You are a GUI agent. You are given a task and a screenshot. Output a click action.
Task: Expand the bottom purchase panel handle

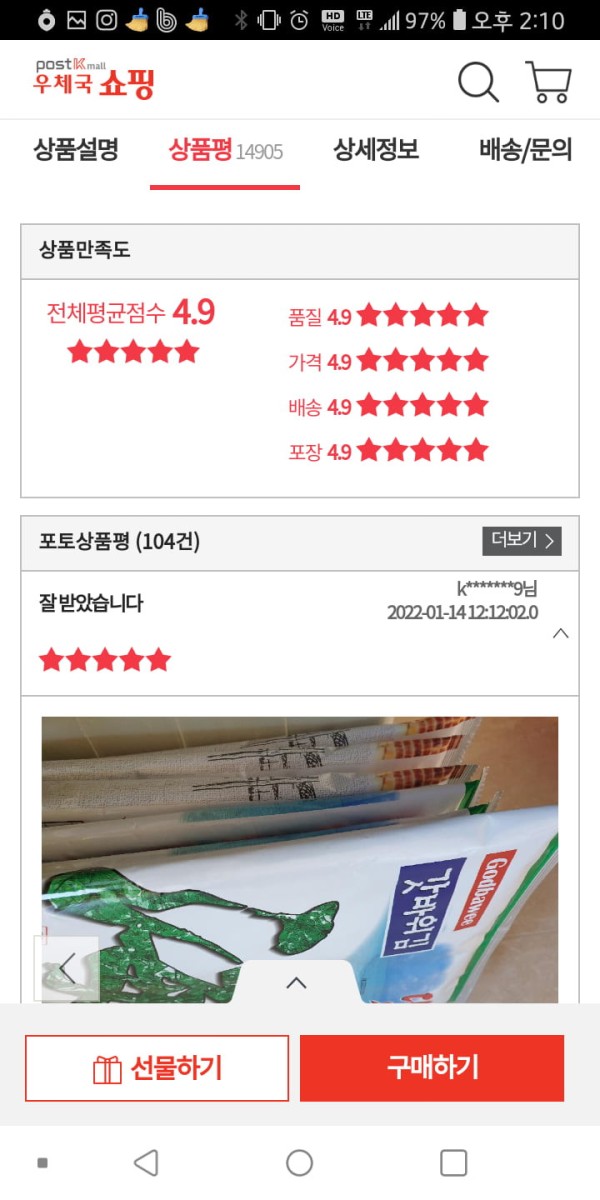tap(296, 983)
